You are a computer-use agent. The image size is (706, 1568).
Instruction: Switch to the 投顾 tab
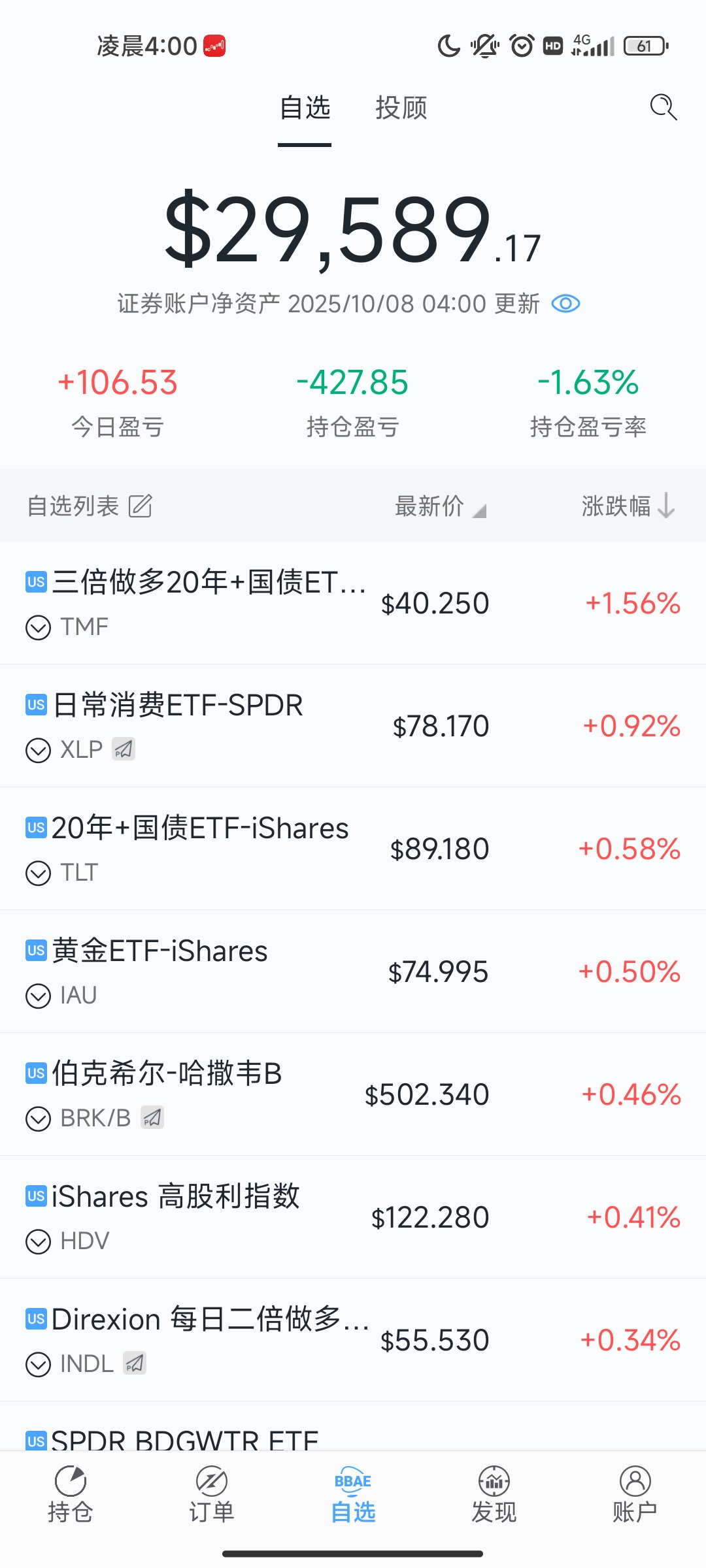pyautogui.click(x=401, y=108)
